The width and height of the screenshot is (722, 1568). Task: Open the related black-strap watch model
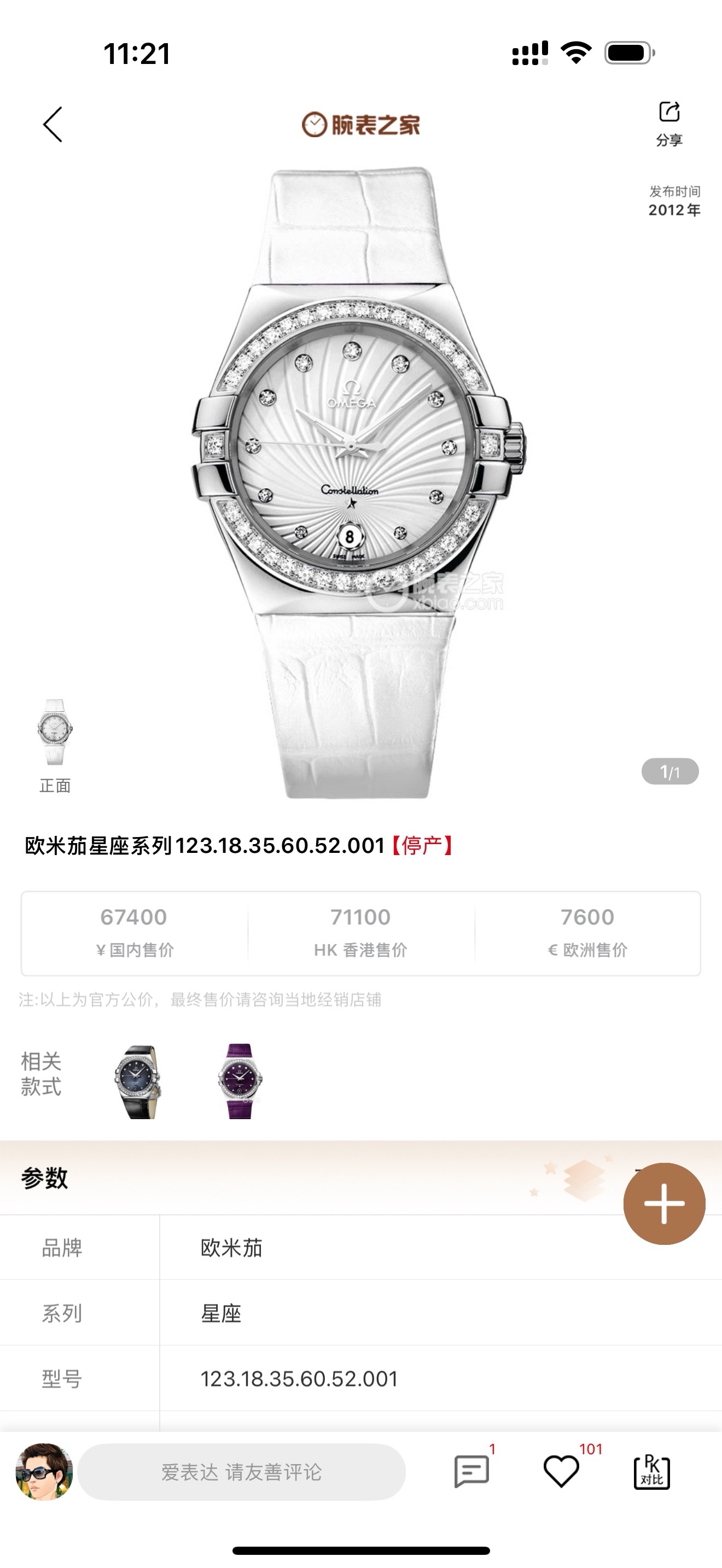138,1081
